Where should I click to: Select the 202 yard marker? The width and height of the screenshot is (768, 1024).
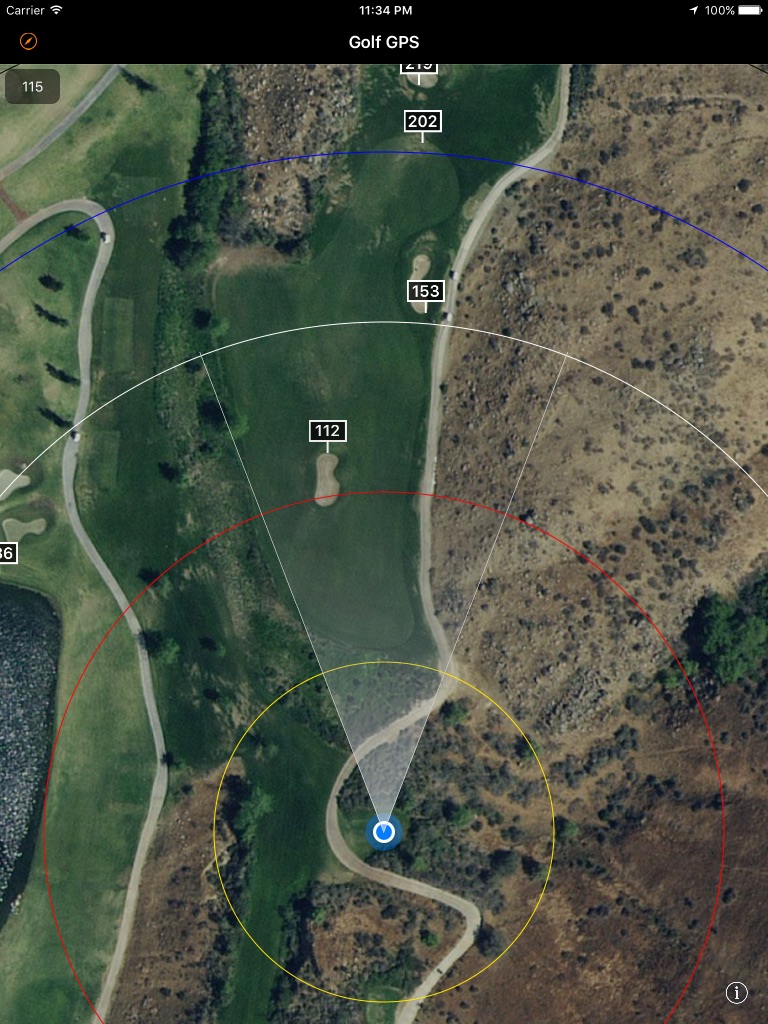(423, 121)
